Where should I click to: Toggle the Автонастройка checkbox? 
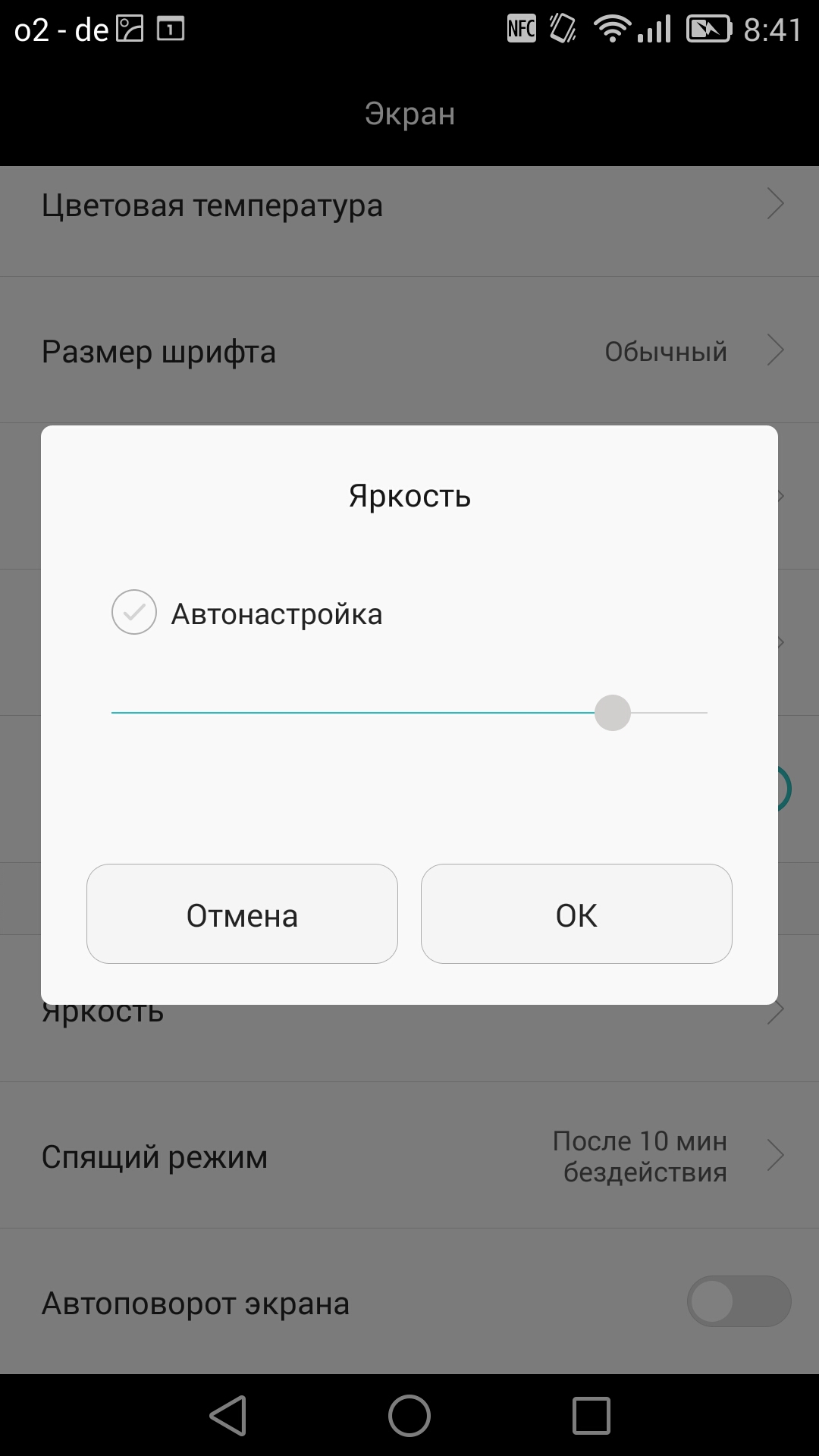(x=134, y=612)
